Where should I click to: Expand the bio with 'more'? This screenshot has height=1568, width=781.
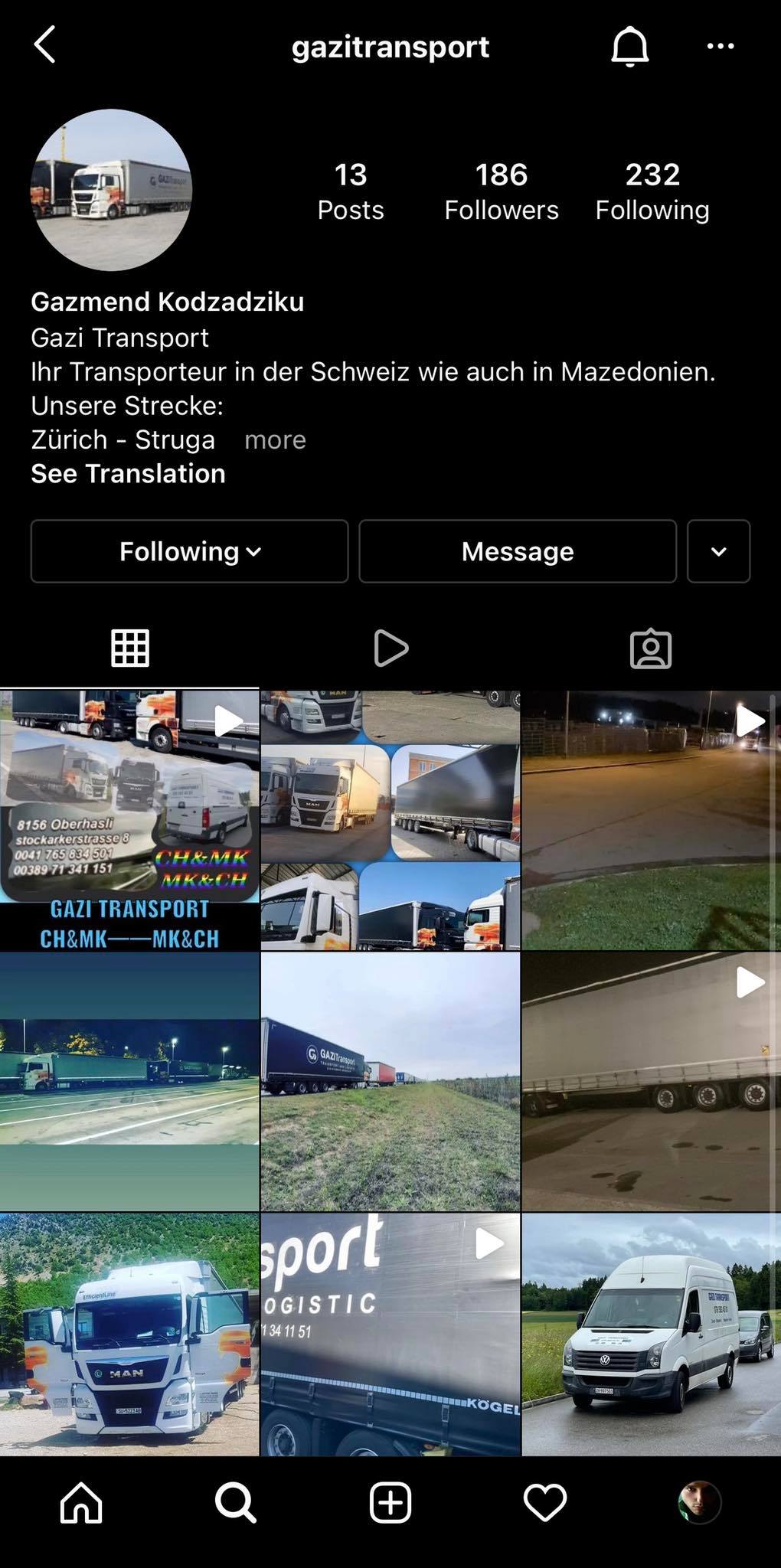tap(275, 440)
